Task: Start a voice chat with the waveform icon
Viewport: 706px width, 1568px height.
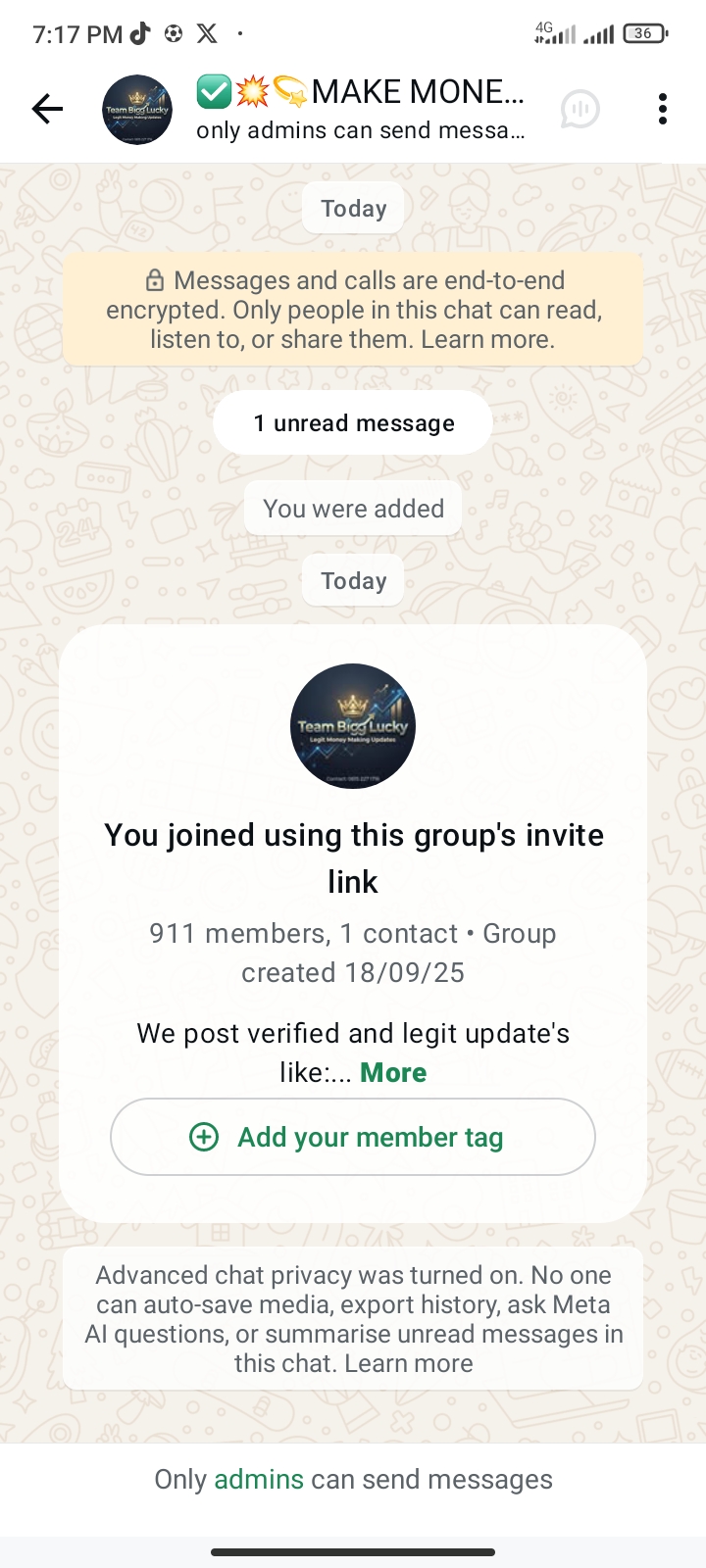Action: [x=580, y=109]
